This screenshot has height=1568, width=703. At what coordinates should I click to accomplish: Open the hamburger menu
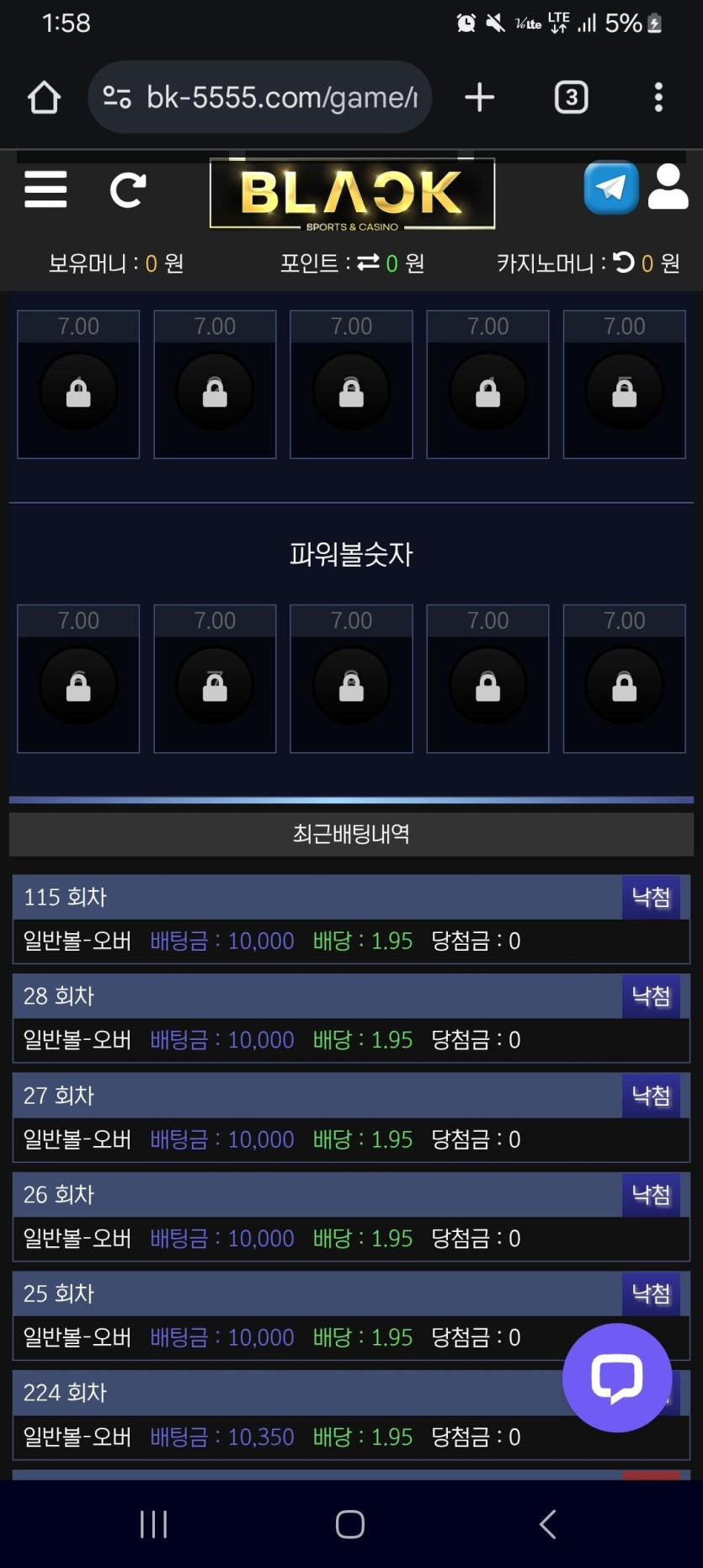point(45,189)
